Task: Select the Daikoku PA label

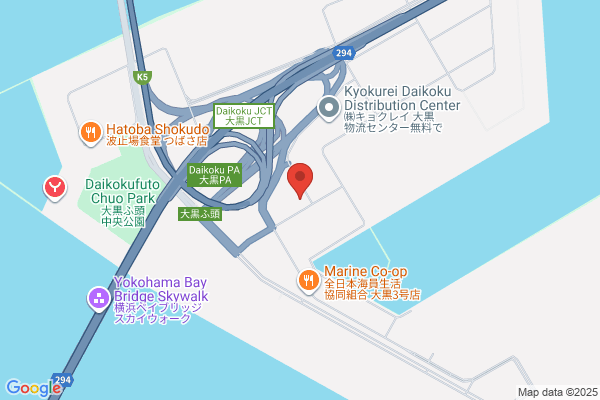Action: click(215, 175)
